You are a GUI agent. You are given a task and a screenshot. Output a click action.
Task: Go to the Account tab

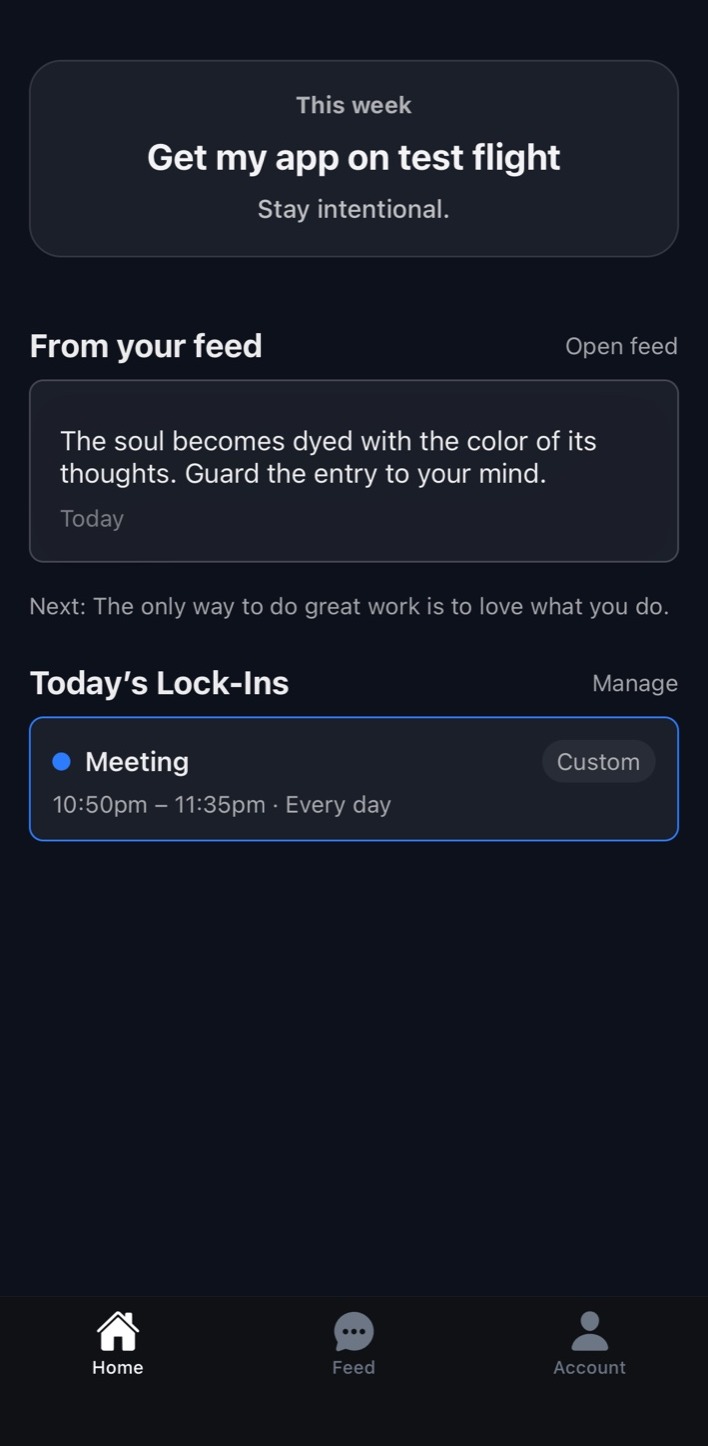pos(589,1344)
